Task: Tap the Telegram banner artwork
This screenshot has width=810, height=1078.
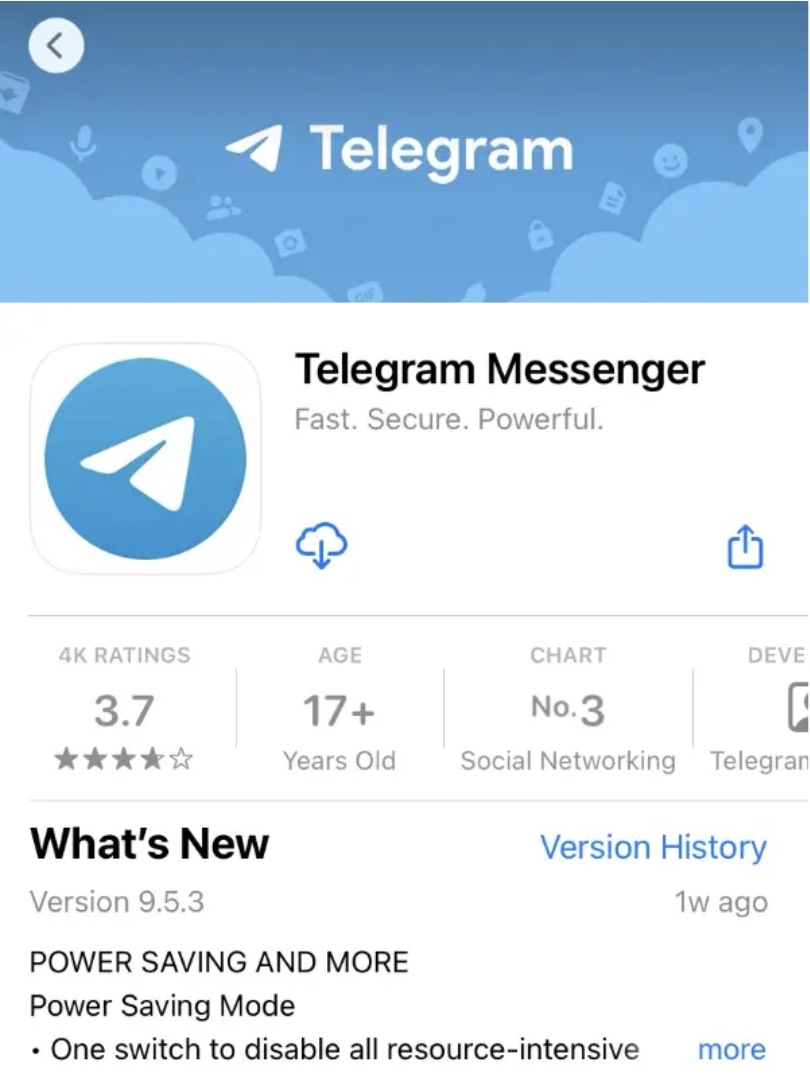Action: [405, 150]
